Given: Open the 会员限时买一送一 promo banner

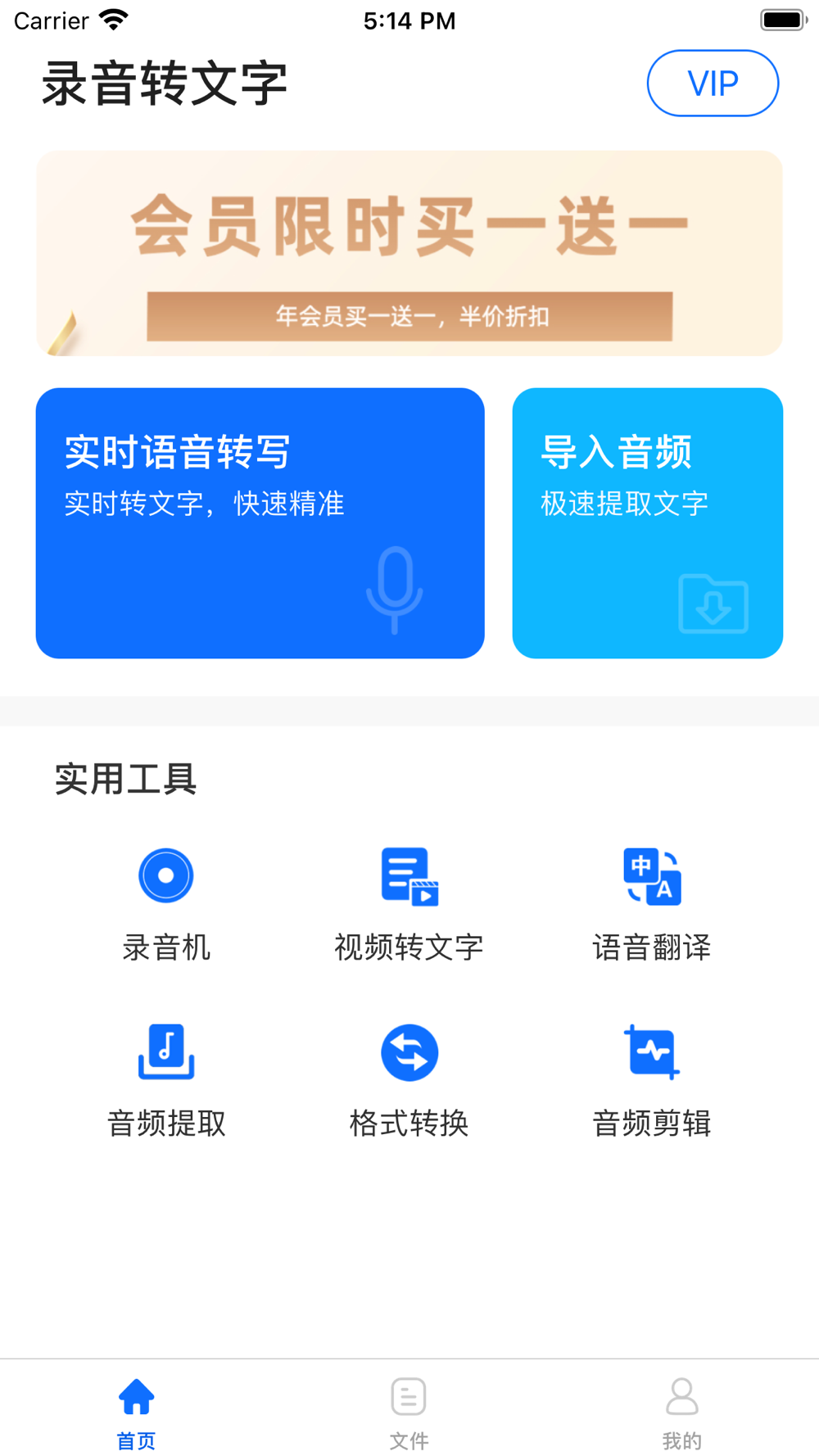Looking at the screenshot, I should coord(409,252).
